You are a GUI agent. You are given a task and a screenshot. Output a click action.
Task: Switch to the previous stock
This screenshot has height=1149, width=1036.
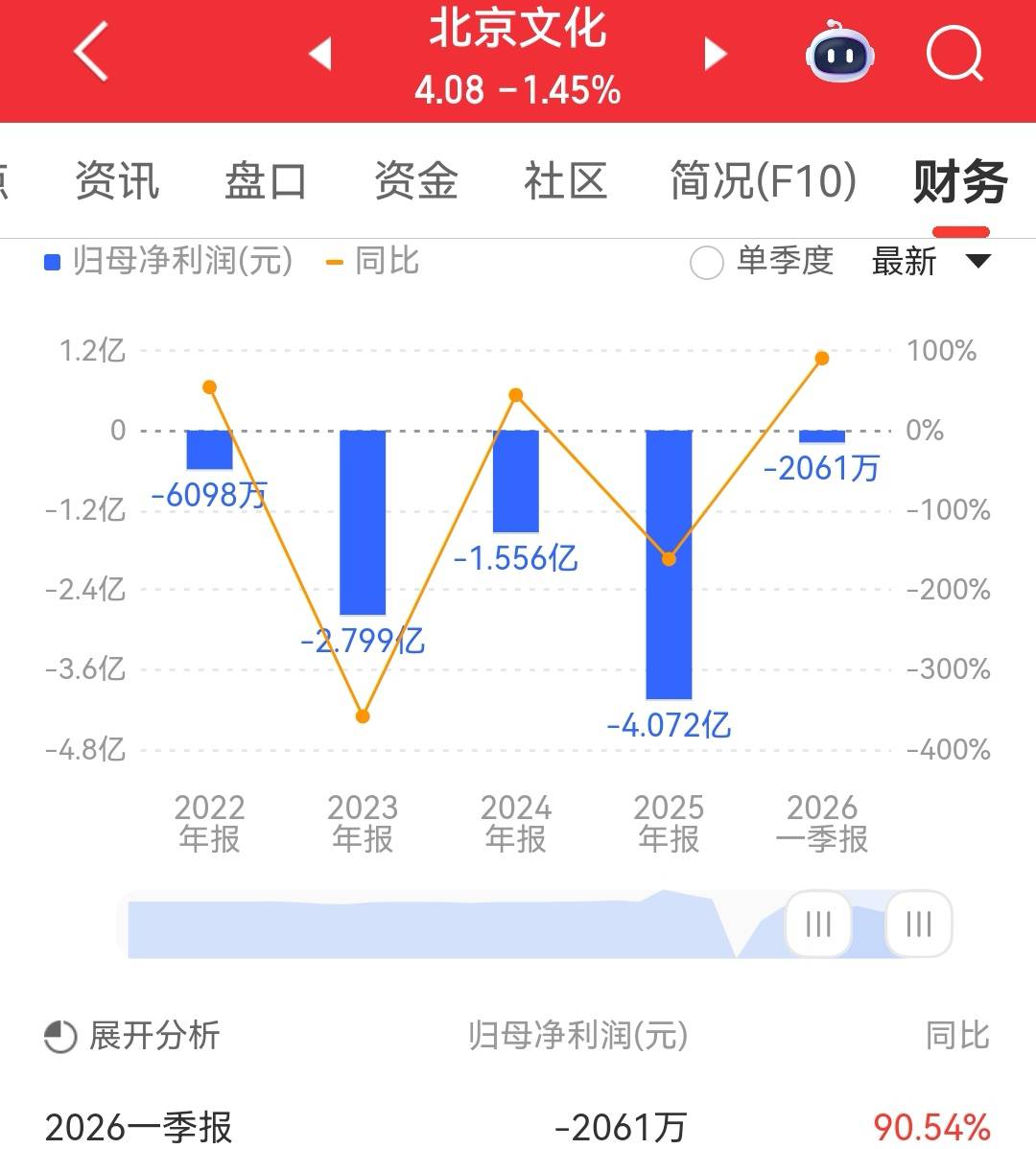pos(320,54)
